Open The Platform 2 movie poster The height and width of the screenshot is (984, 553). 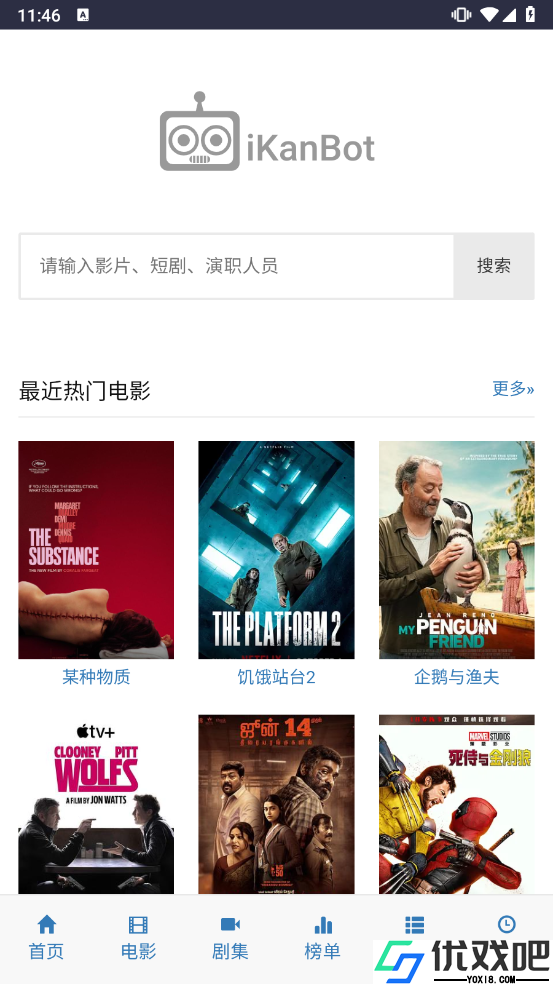pos(276,550)
